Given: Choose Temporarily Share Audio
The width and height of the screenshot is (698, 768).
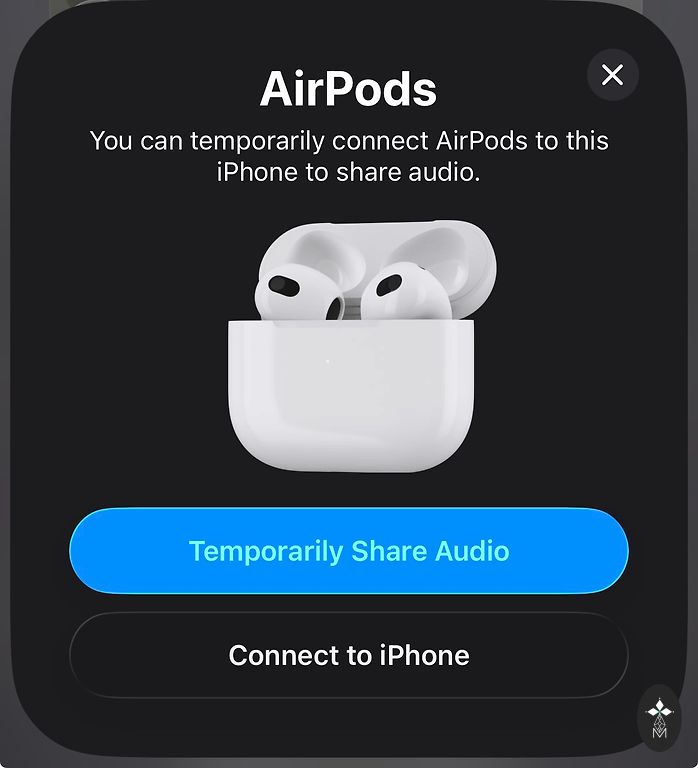Looking at the screenshot, I should pyautogui.click(x=348, y=551).
